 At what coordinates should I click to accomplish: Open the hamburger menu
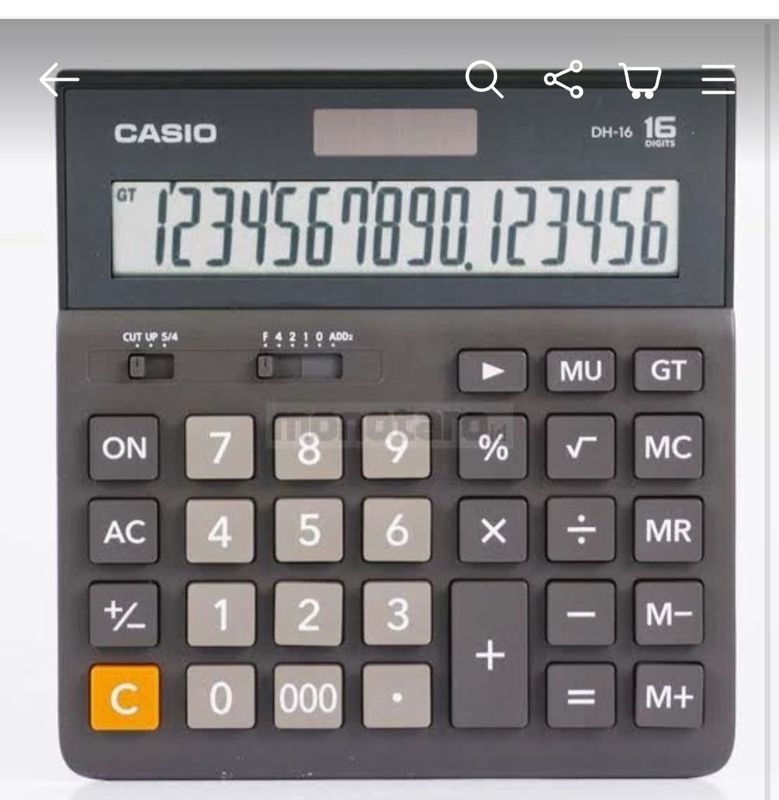[718, 80]
